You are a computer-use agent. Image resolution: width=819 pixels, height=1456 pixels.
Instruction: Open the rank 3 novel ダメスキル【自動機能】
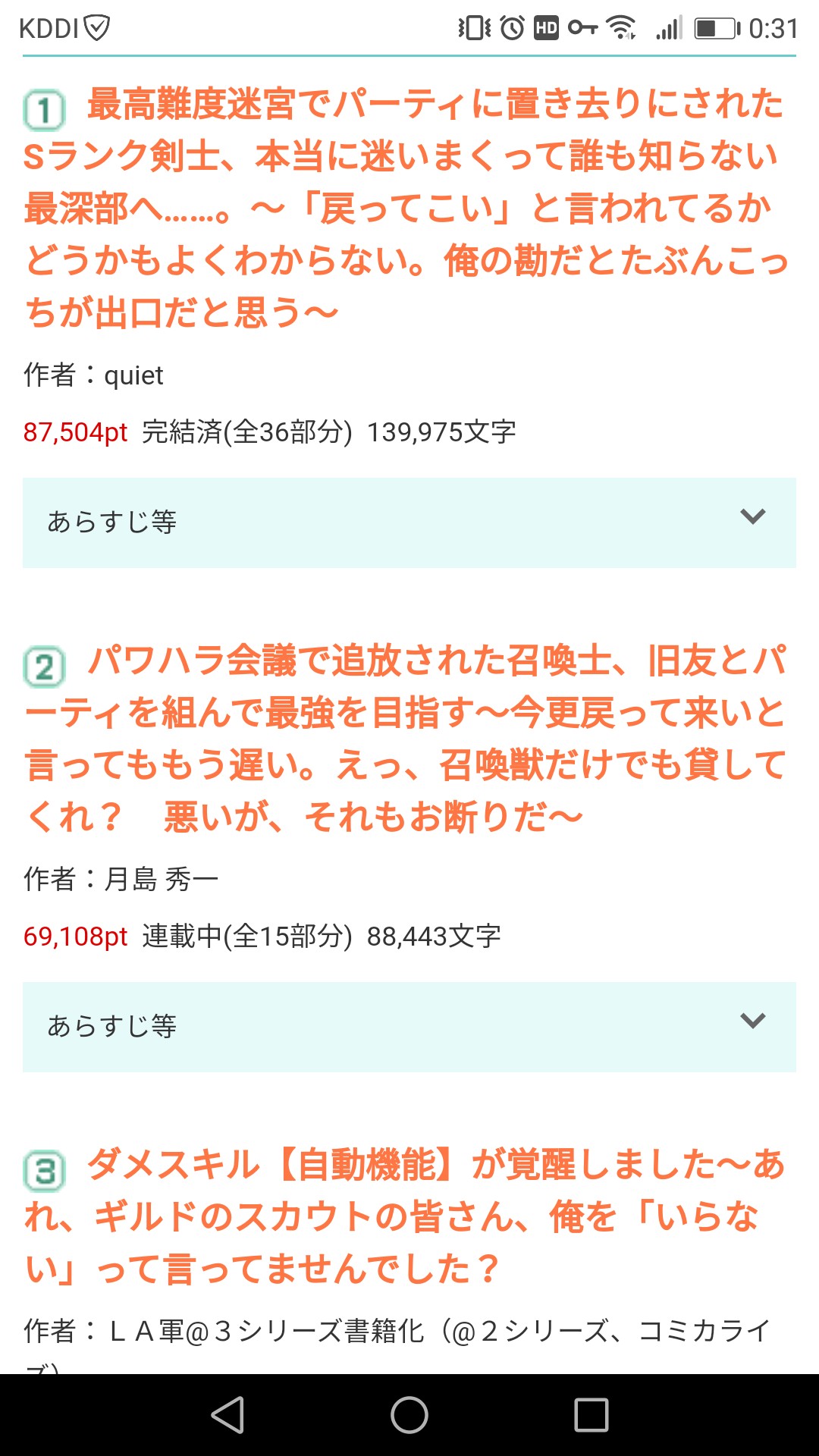tap(406, 1216)
